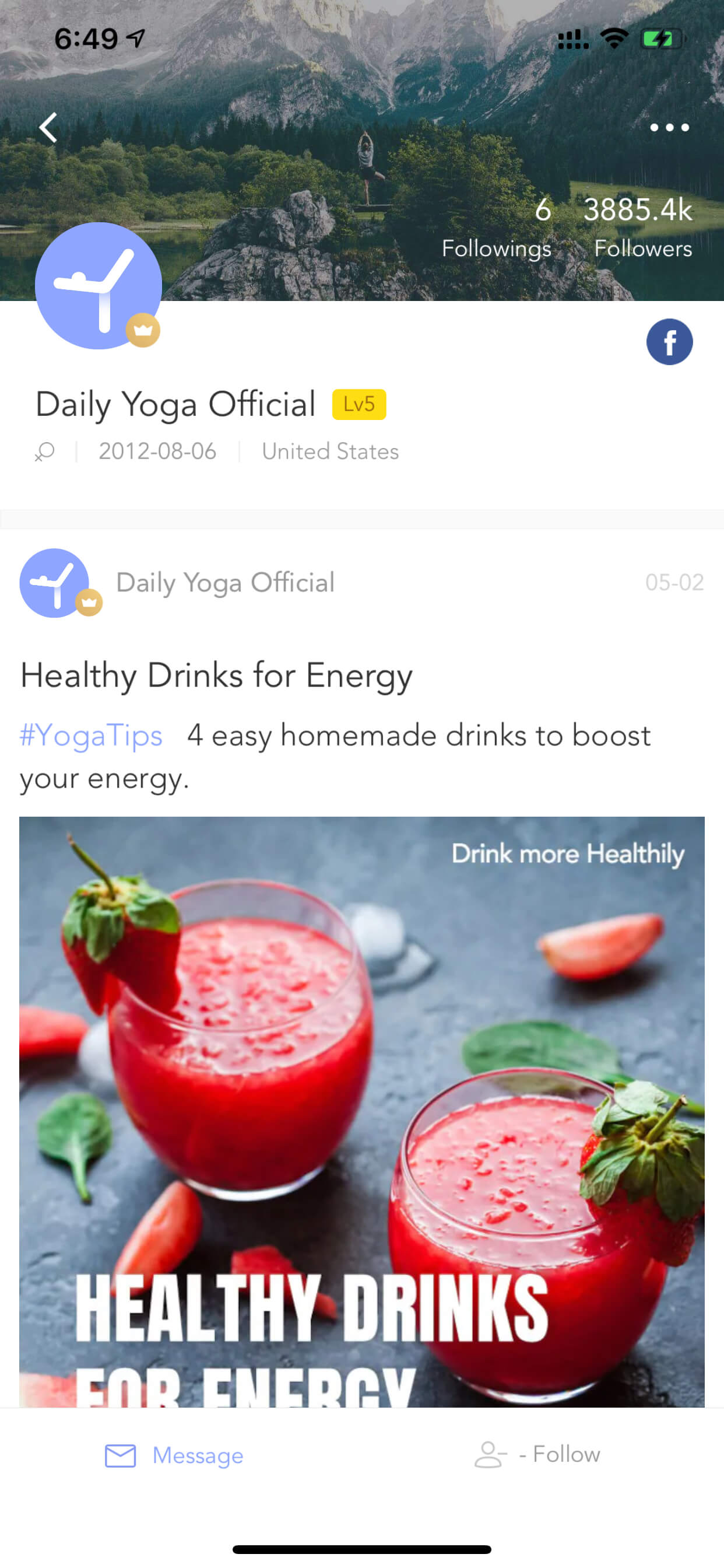Open the three-dot overflow menu
This screenshot has width=724, height=1568.
pos(669,127)
